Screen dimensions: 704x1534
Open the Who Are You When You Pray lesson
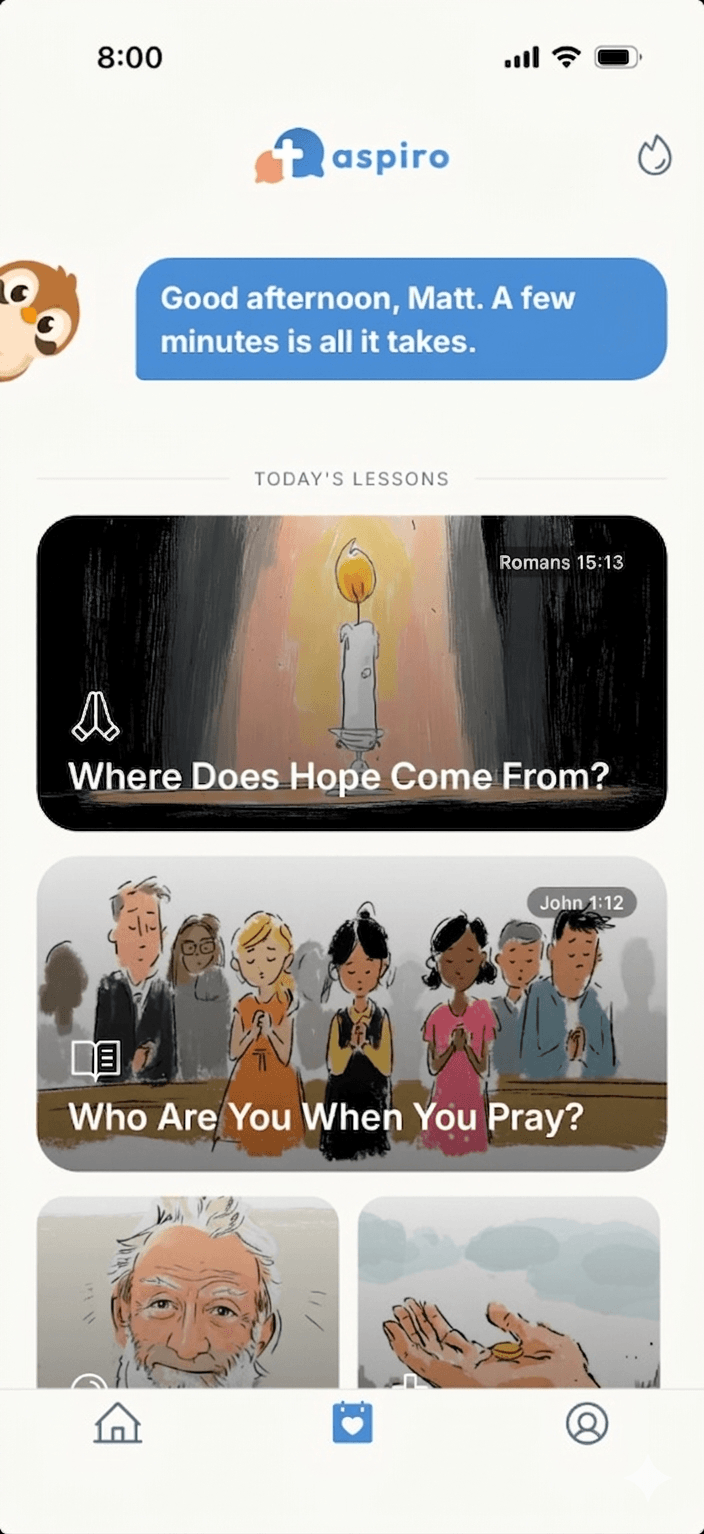pos(352,1013)
